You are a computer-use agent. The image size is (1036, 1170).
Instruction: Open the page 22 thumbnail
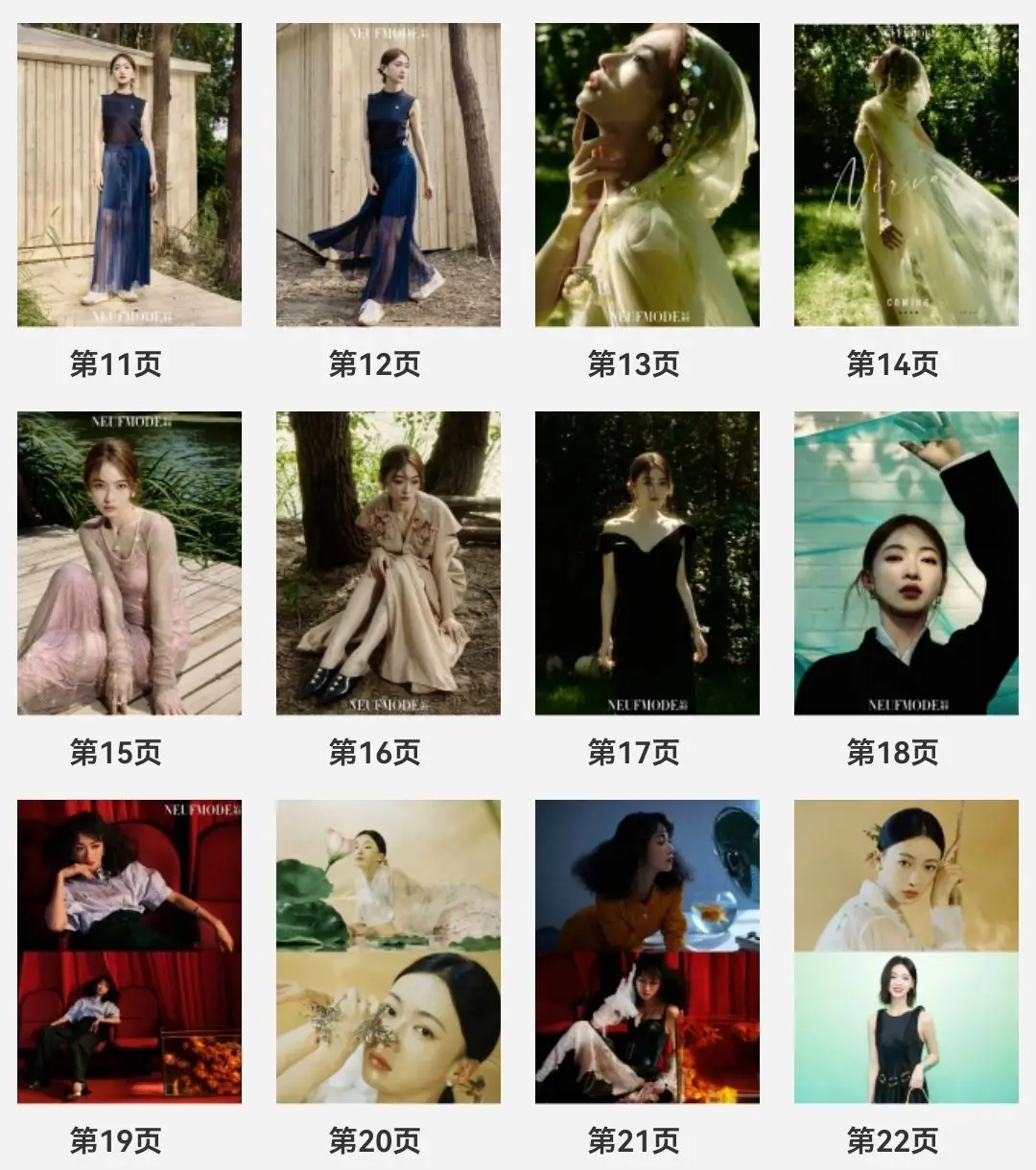pos(906,952)
